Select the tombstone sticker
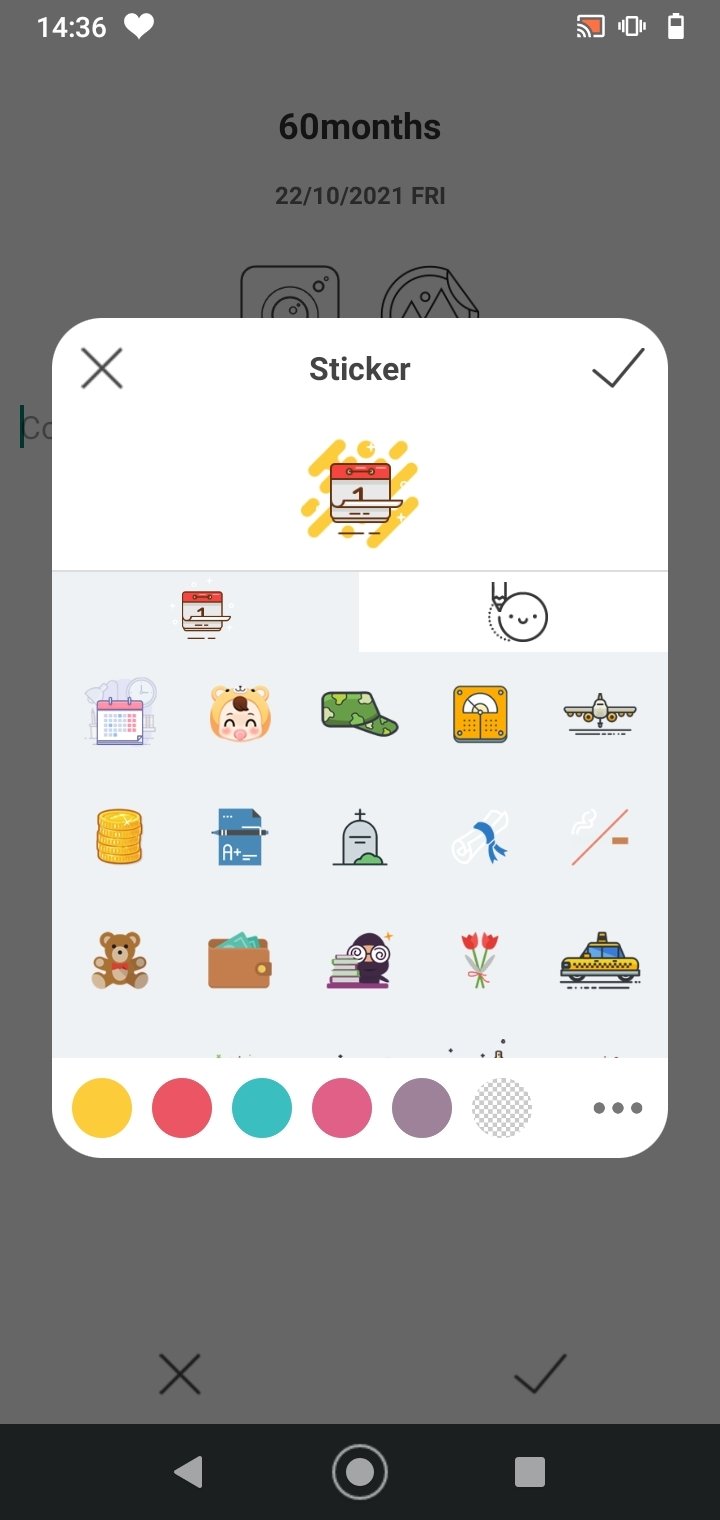 pos(359,837)
